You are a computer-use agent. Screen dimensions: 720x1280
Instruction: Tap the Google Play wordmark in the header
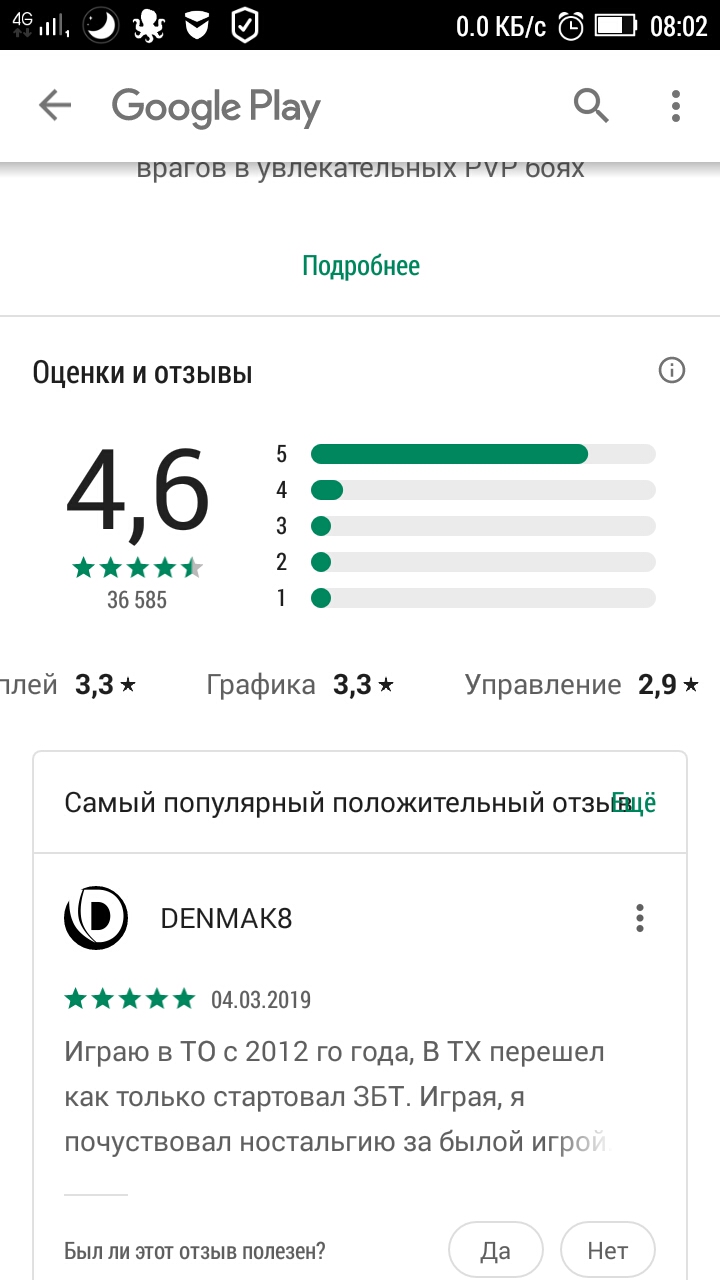(216, 107)
